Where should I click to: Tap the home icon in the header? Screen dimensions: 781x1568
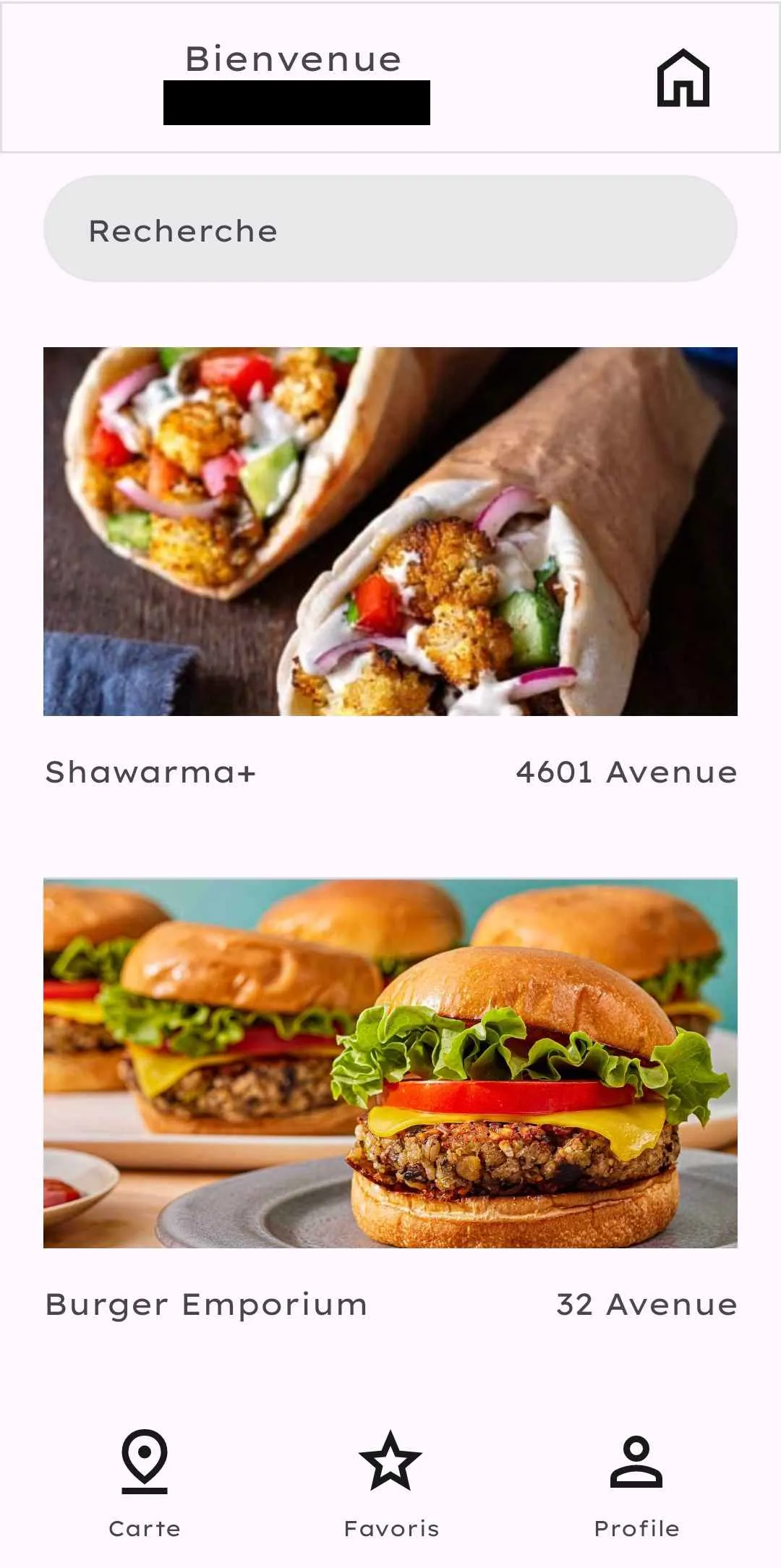683,78
